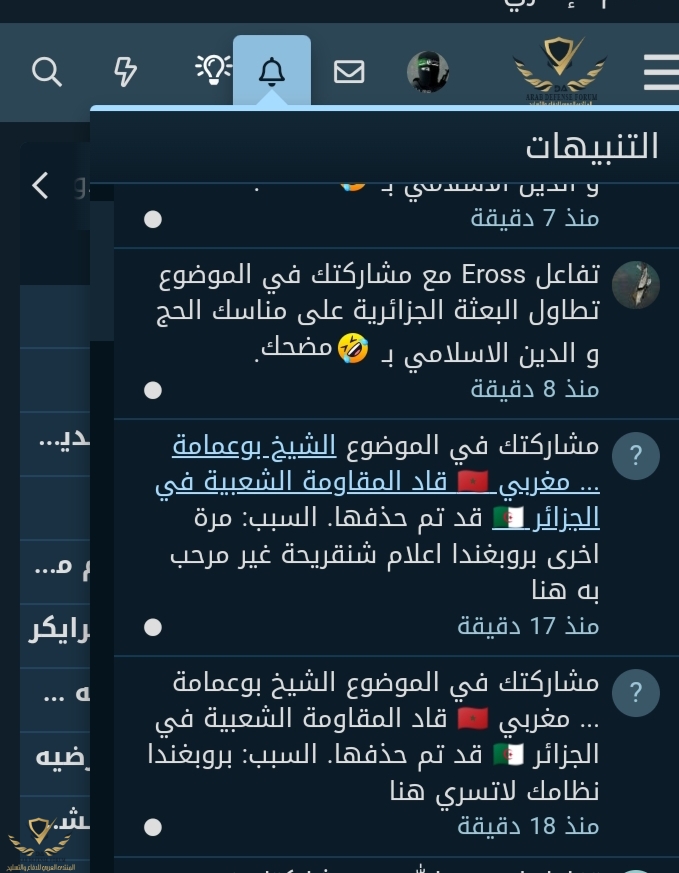The image size is (679, 873).
Task: Open your account avatar menu
Action: (x=428, y=72)
